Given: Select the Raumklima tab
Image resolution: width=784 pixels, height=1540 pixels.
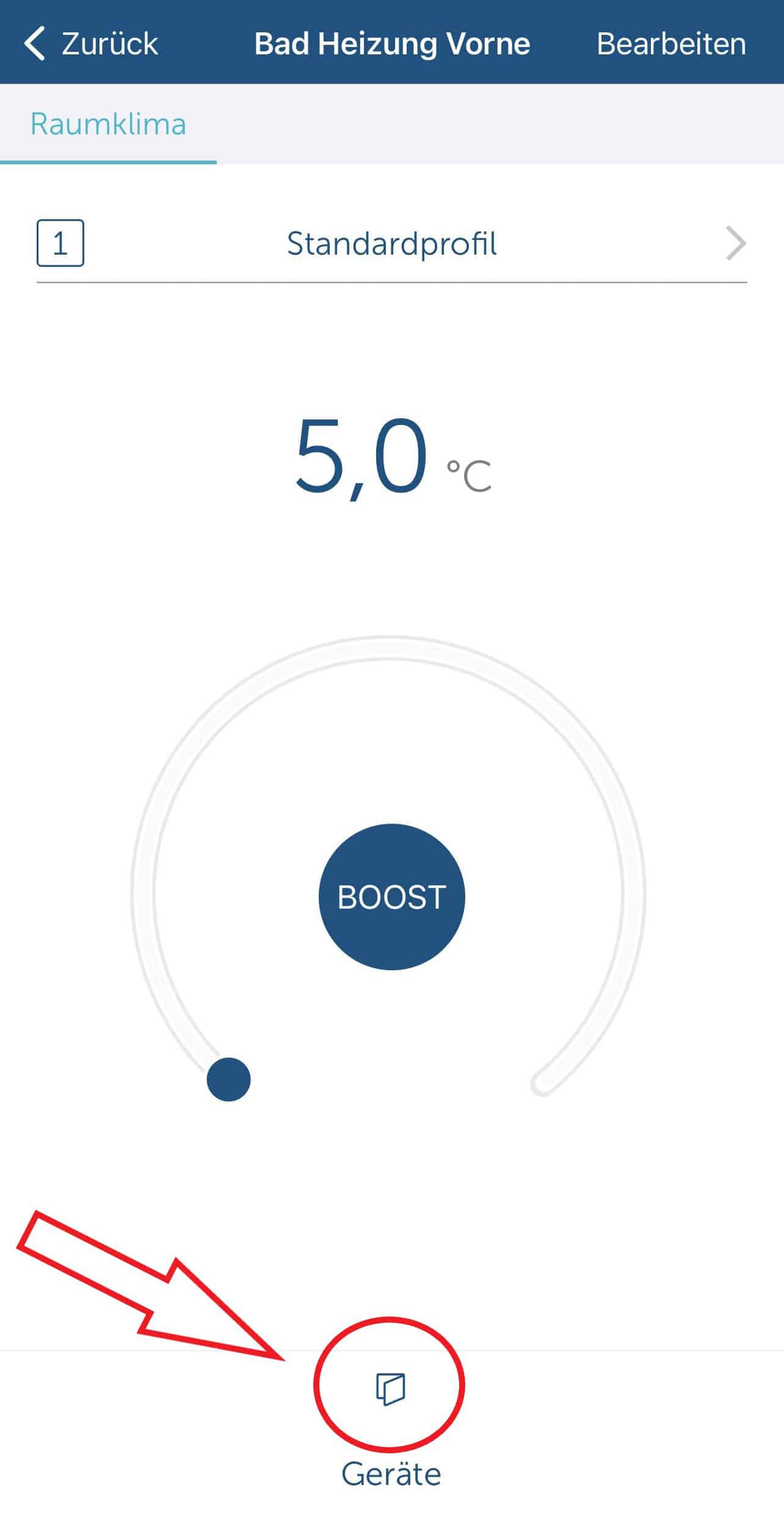Looking at the screenshot, I should click(108, 125).
